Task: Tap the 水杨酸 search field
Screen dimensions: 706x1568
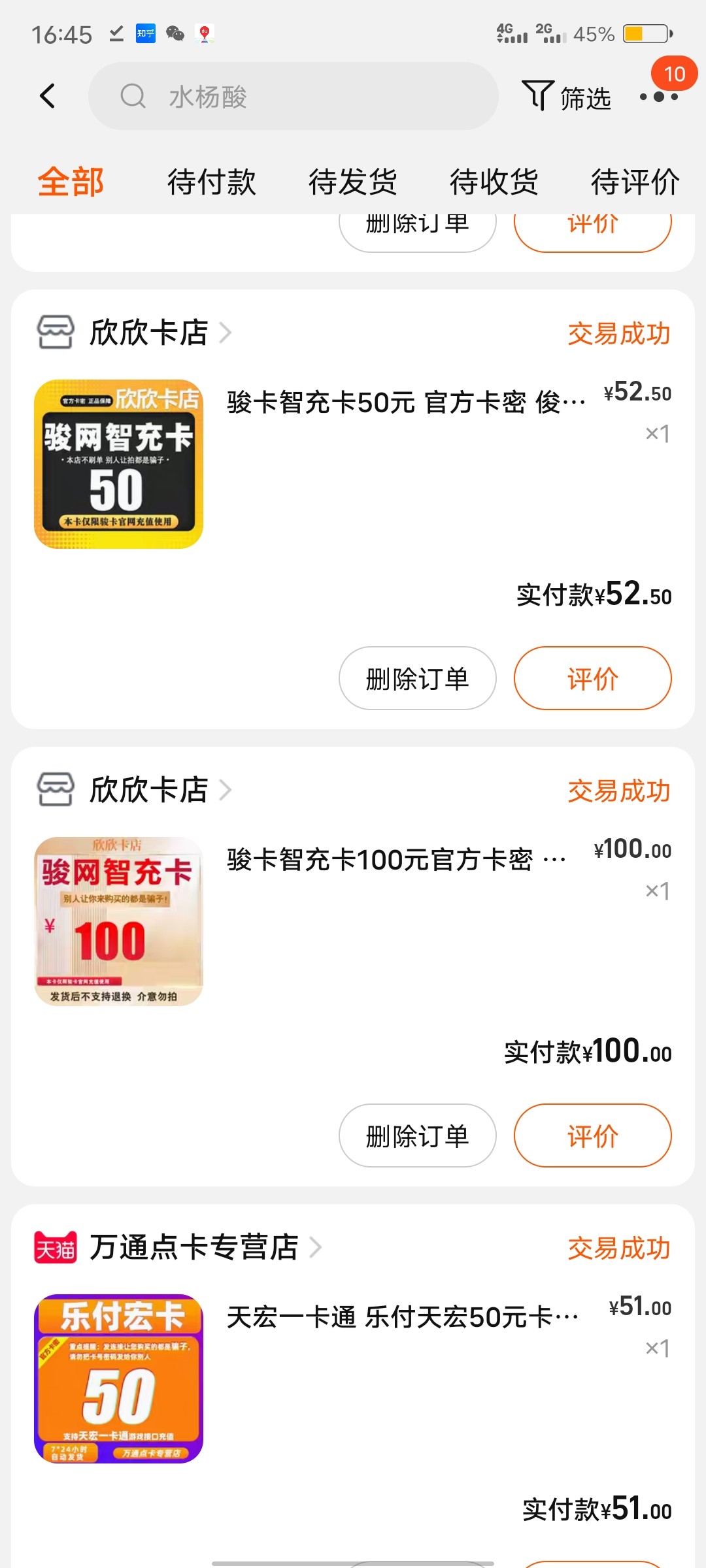Action: pyautogui.click(x=293, y=96)
